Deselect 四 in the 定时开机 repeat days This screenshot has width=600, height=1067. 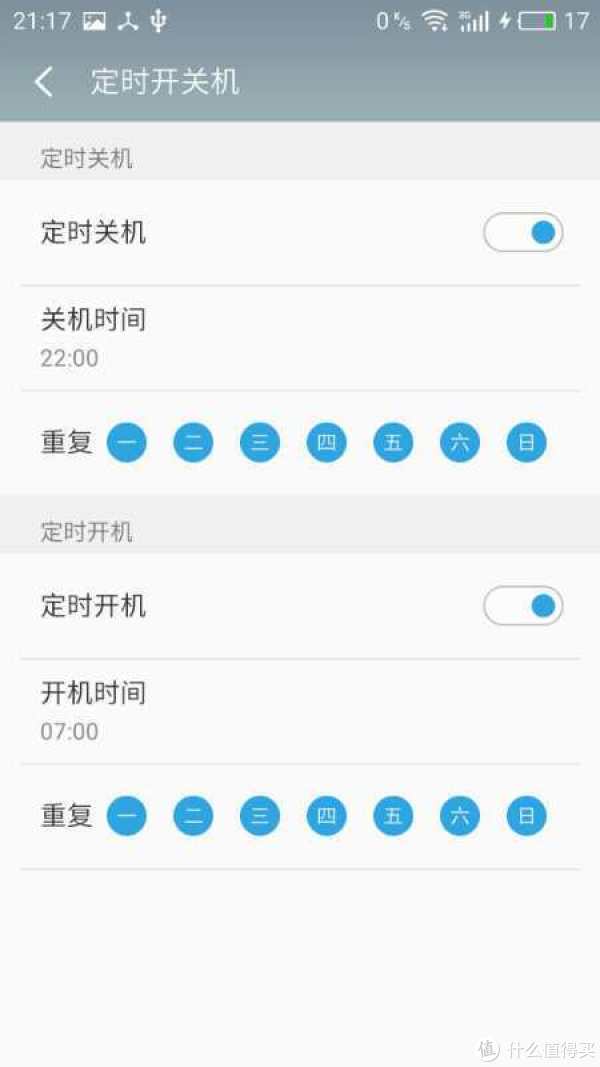(x=327, y=816)
